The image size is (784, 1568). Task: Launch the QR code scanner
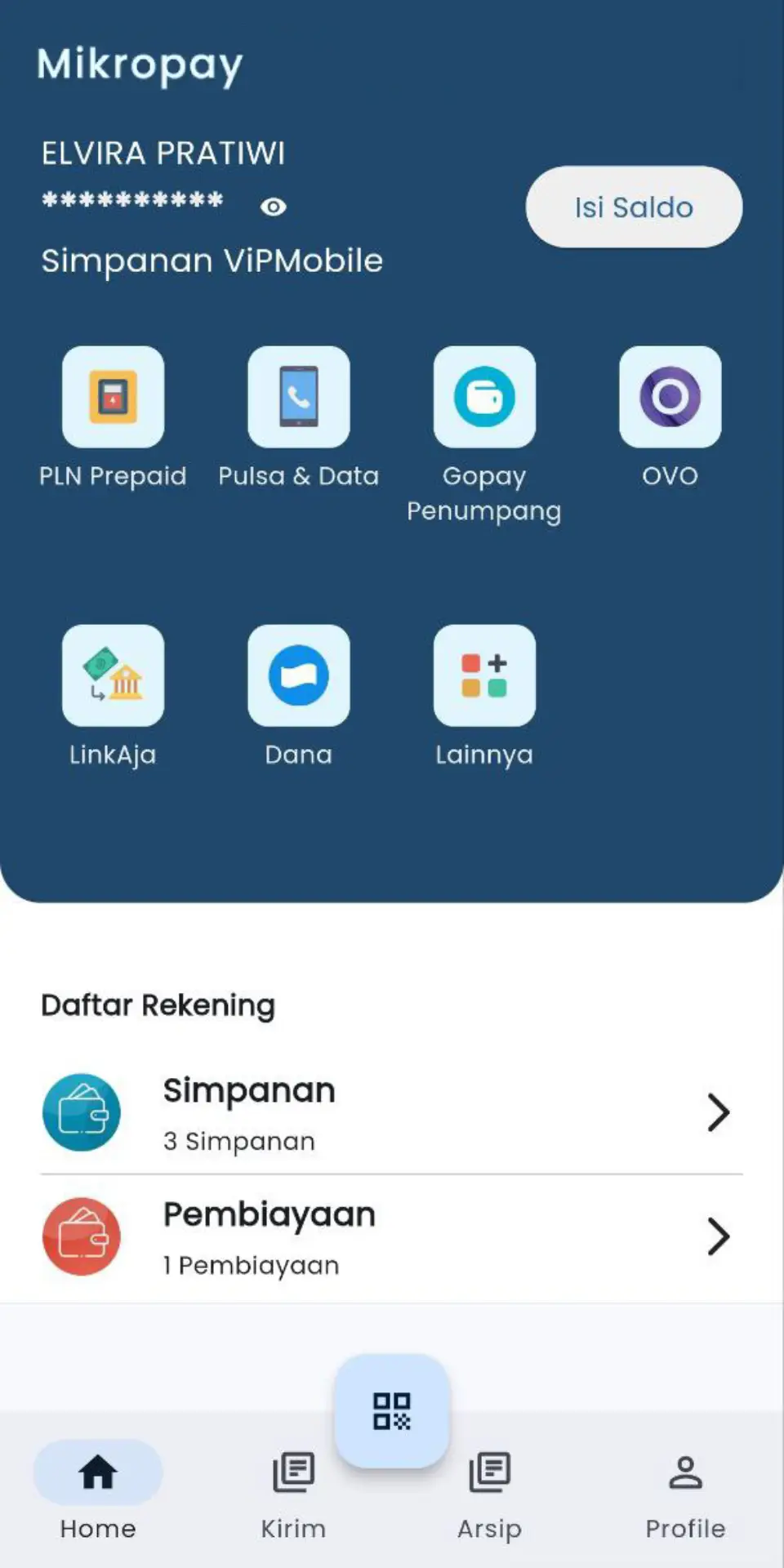coord(392,1411)
